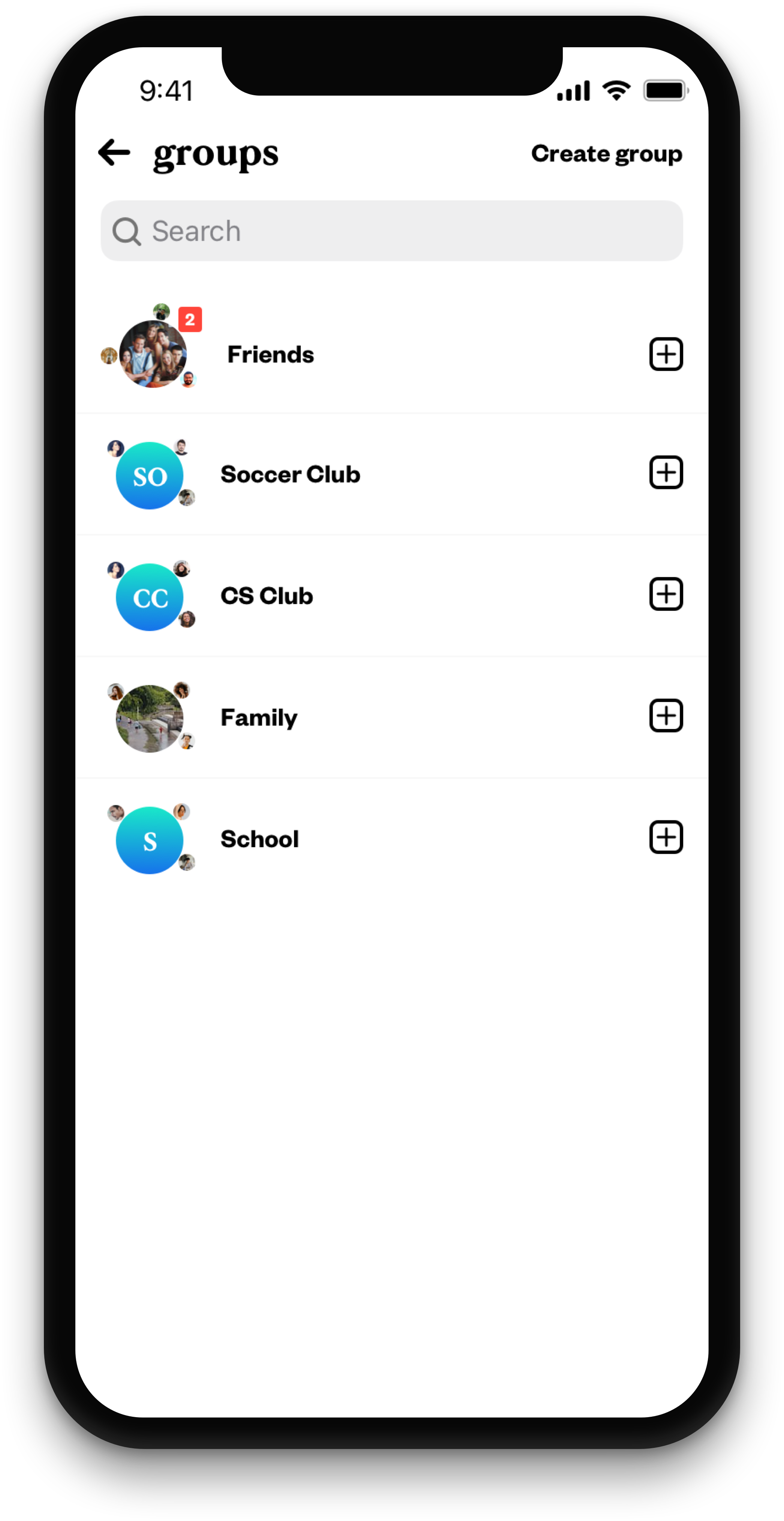Focus the Search field

click(391, 231)
